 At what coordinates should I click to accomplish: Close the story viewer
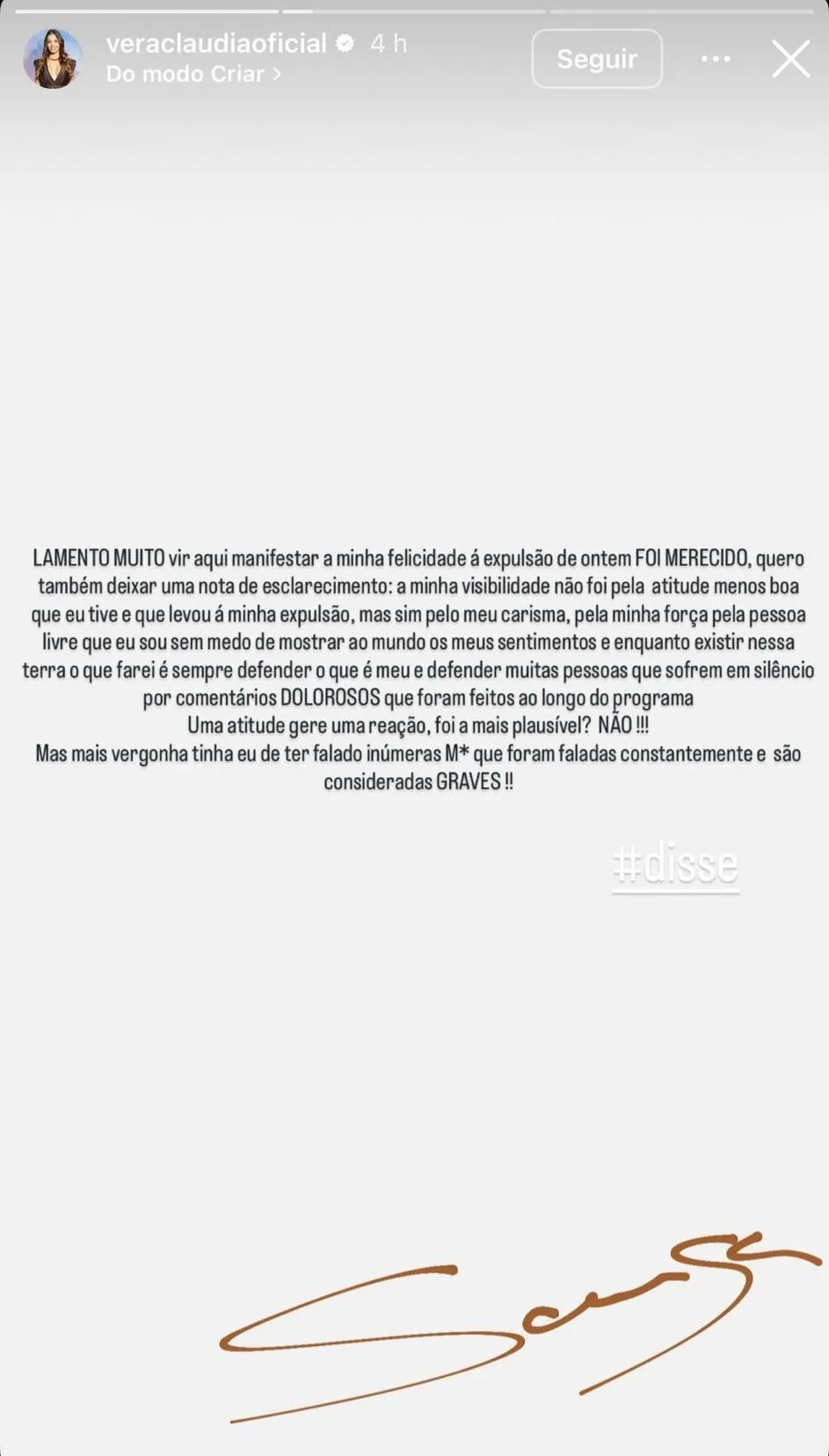click(x=790, y=59)
